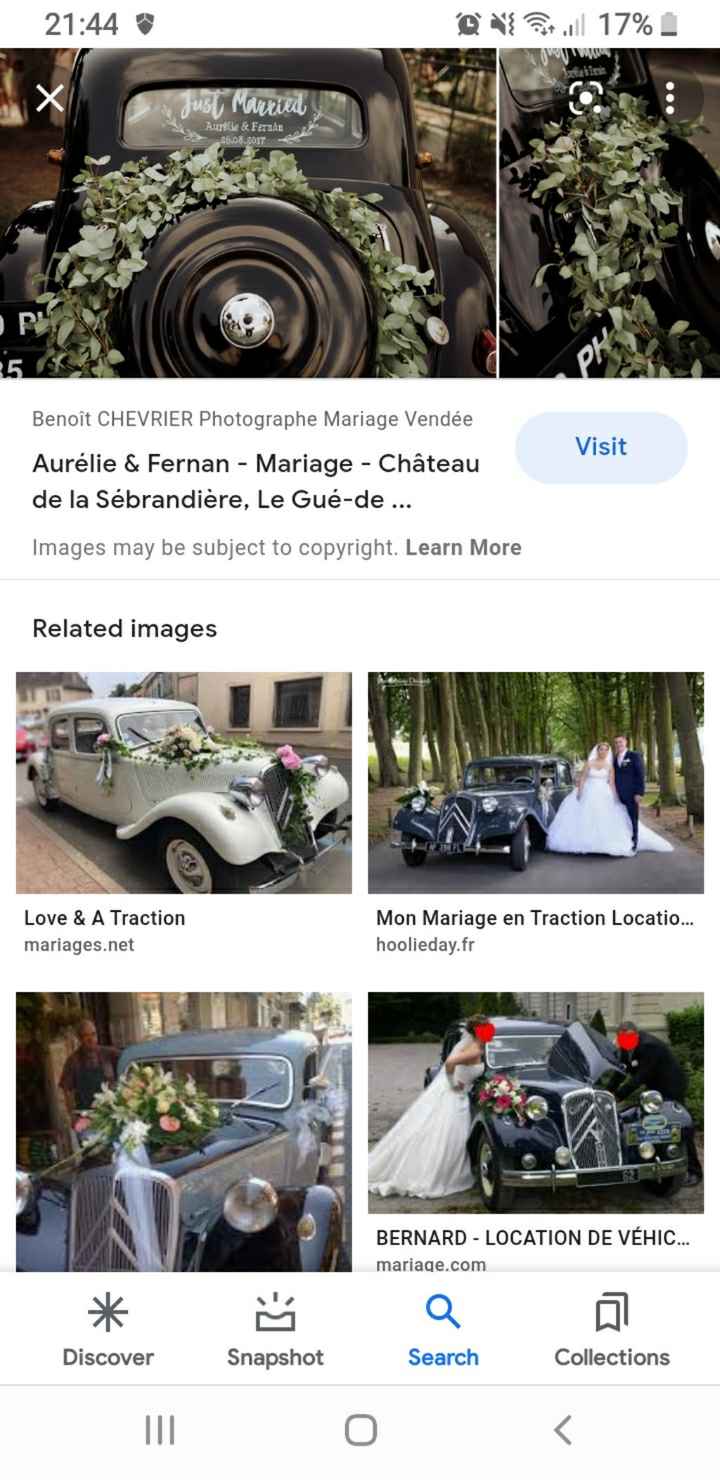Switch to the Discover tab

coord(107,1330)
